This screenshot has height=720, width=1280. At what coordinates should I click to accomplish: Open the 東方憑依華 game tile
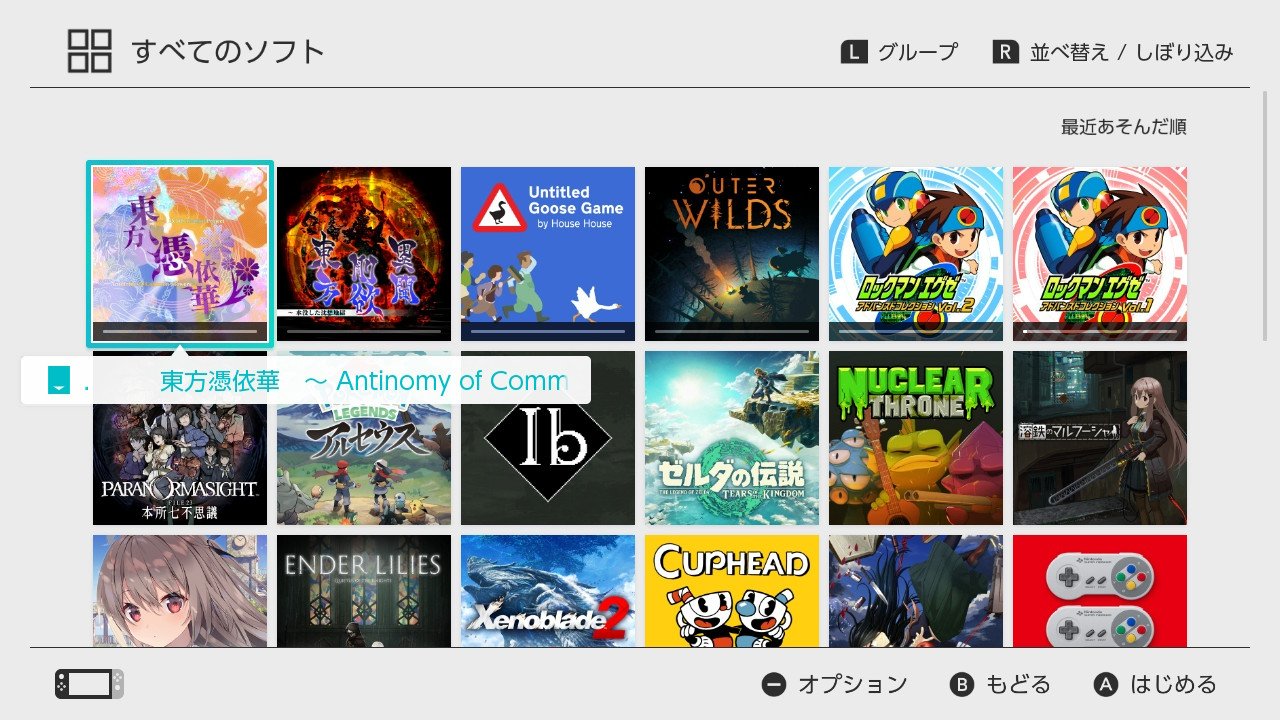[x=180, y=253]
